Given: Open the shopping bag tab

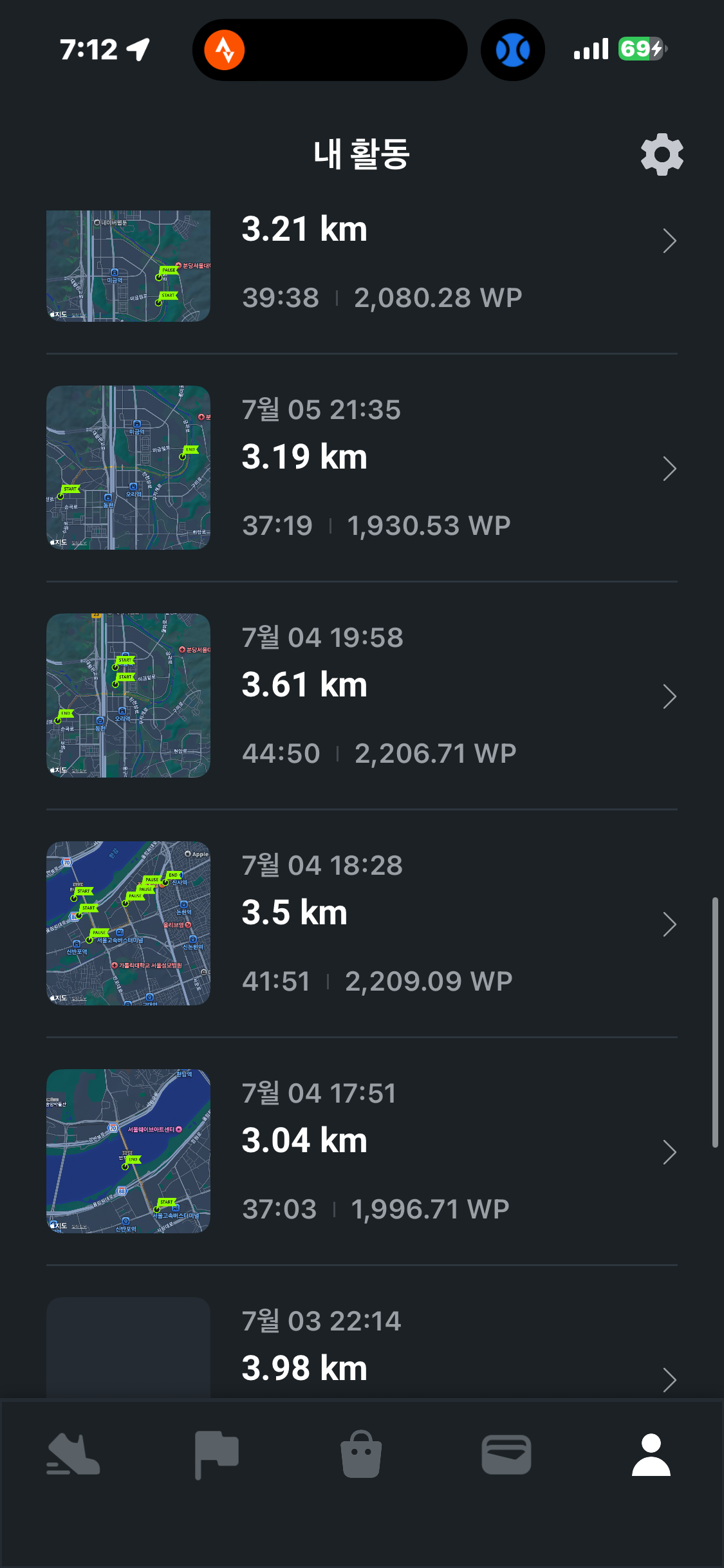Looking at the screenshot, I should [361, 1454].
